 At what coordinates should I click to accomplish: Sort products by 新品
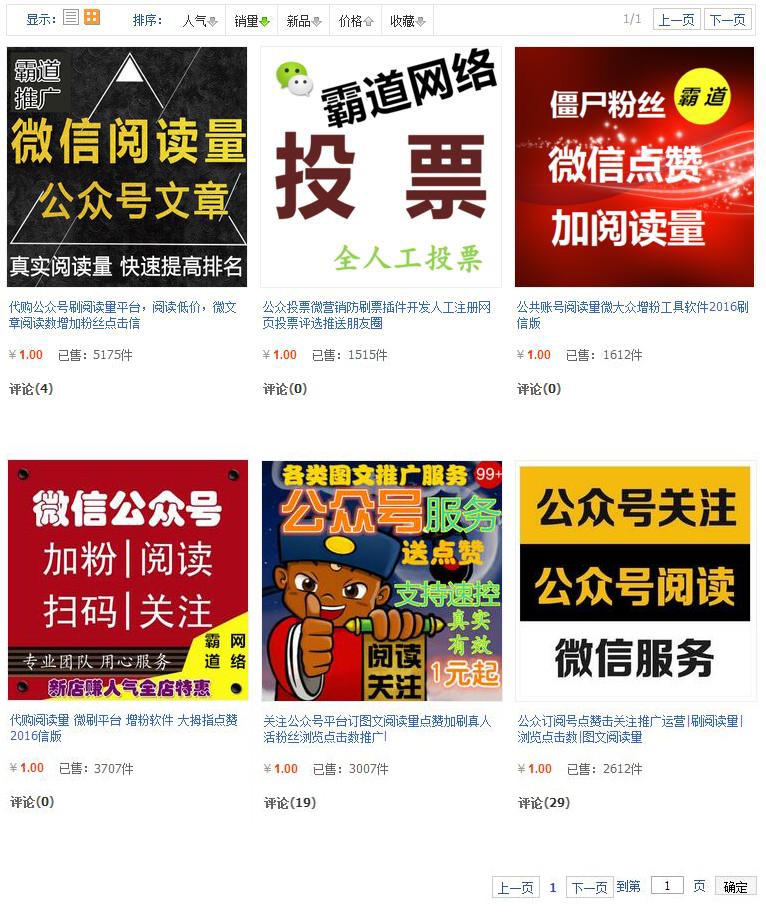point(304,20)
